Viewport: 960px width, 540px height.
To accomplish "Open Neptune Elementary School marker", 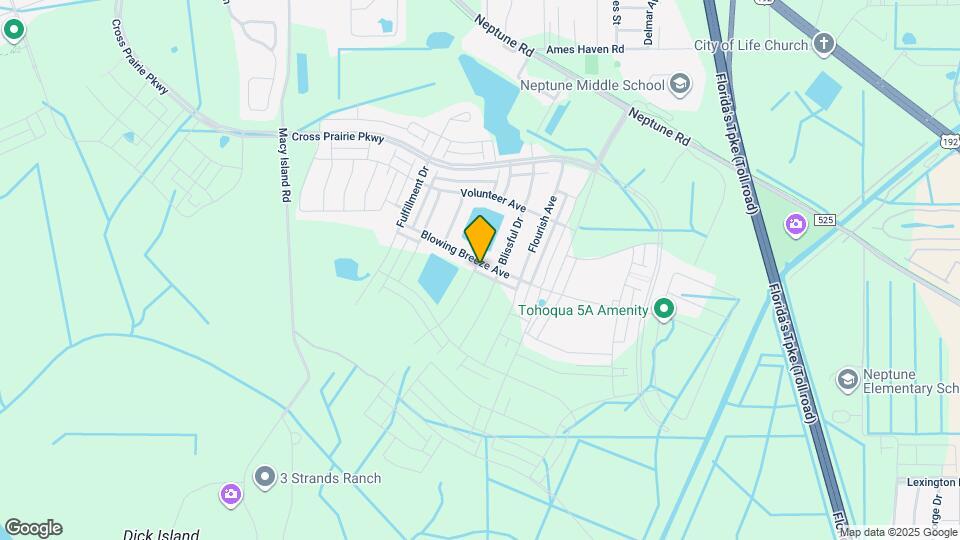I will pos(848,379).
